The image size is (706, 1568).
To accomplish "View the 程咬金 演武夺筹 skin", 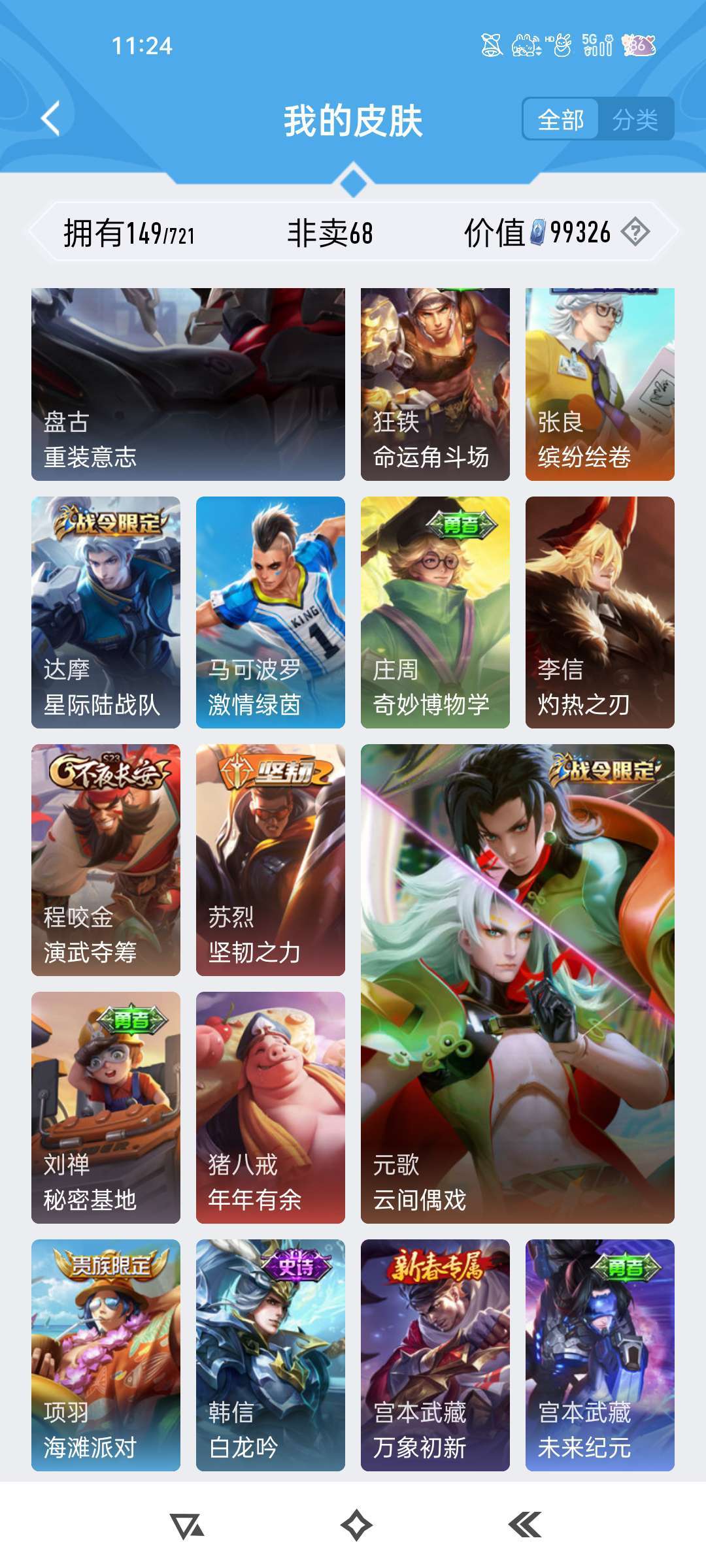I will [106, 860].
